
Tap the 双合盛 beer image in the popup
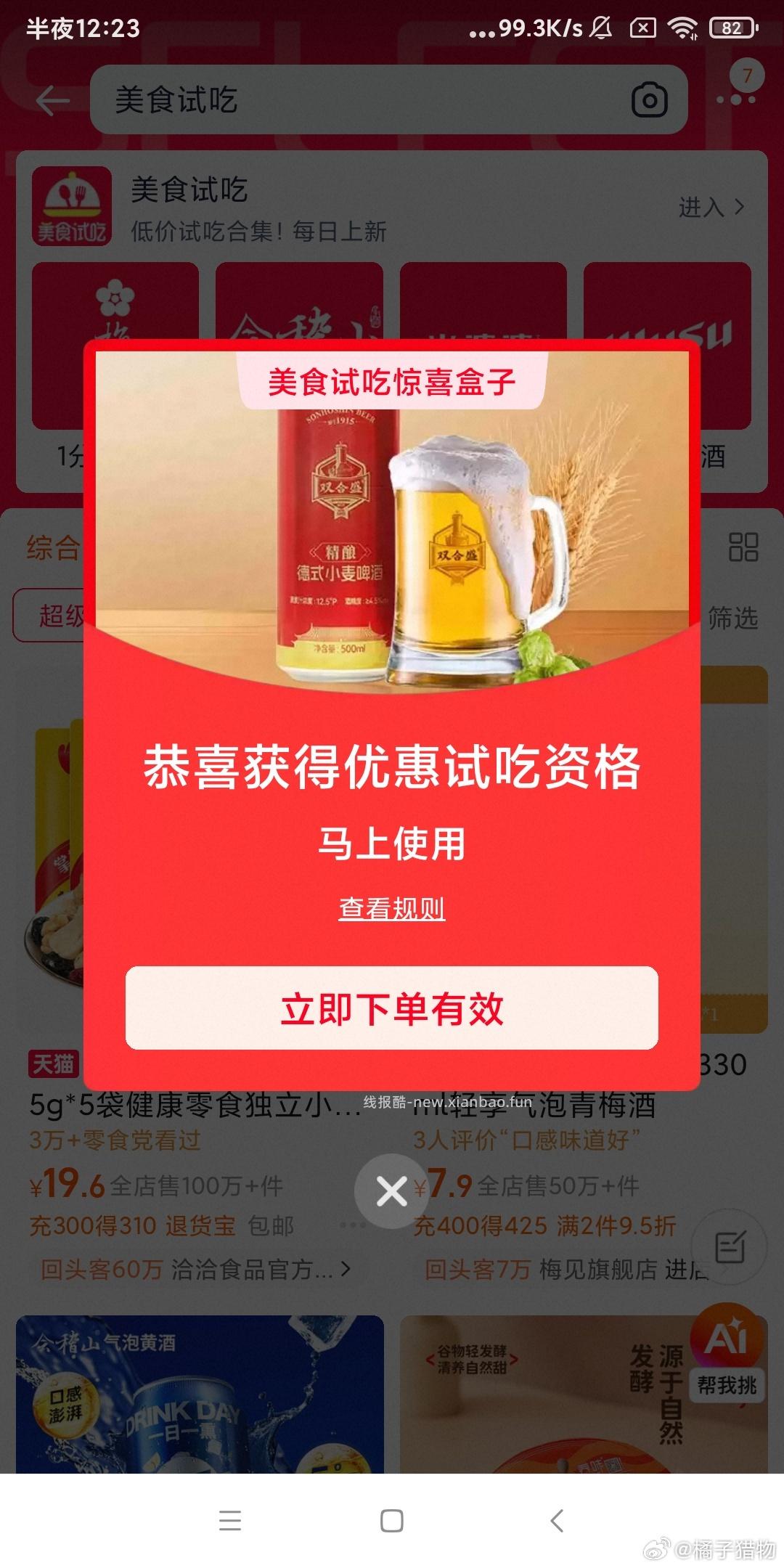[392, 537]
